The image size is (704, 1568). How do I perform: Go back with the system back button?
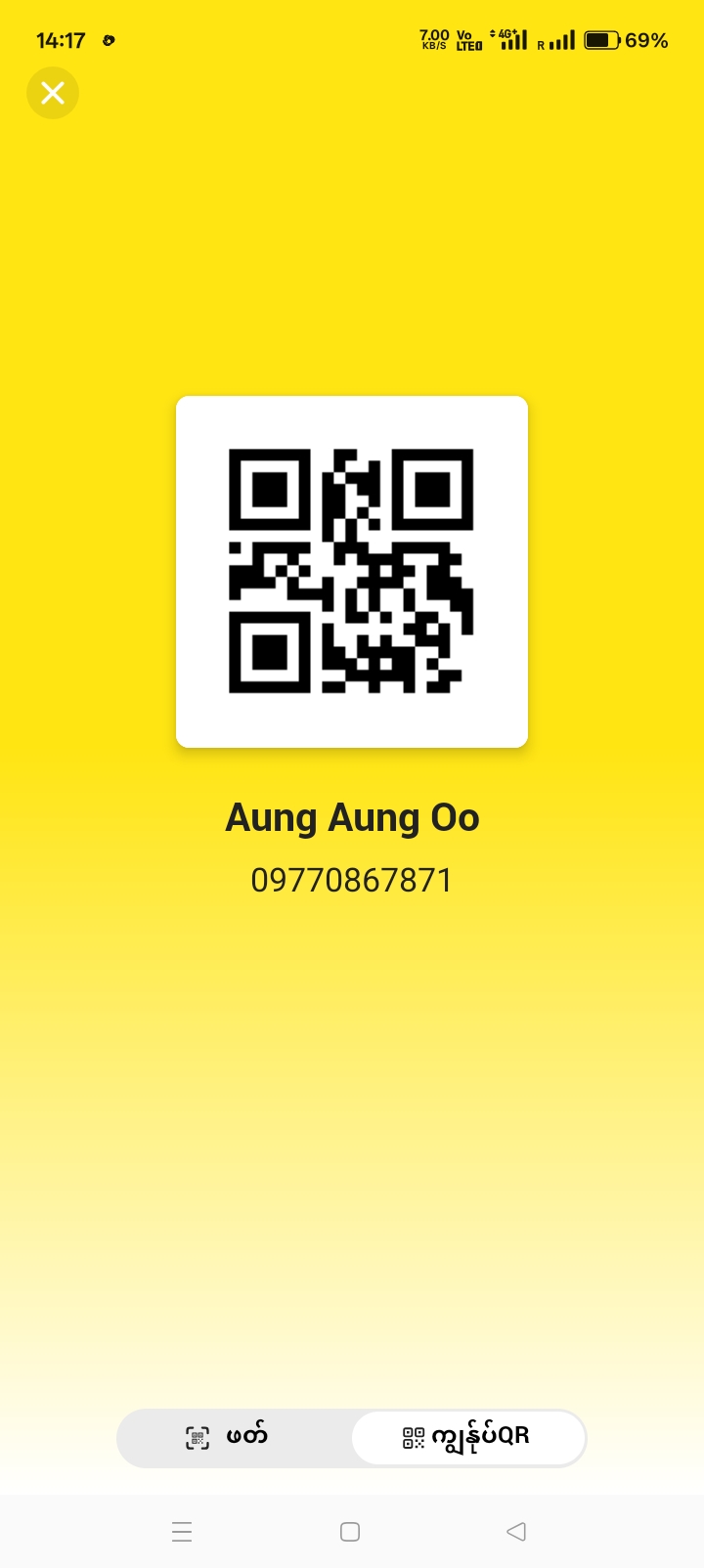point(516,1531)
